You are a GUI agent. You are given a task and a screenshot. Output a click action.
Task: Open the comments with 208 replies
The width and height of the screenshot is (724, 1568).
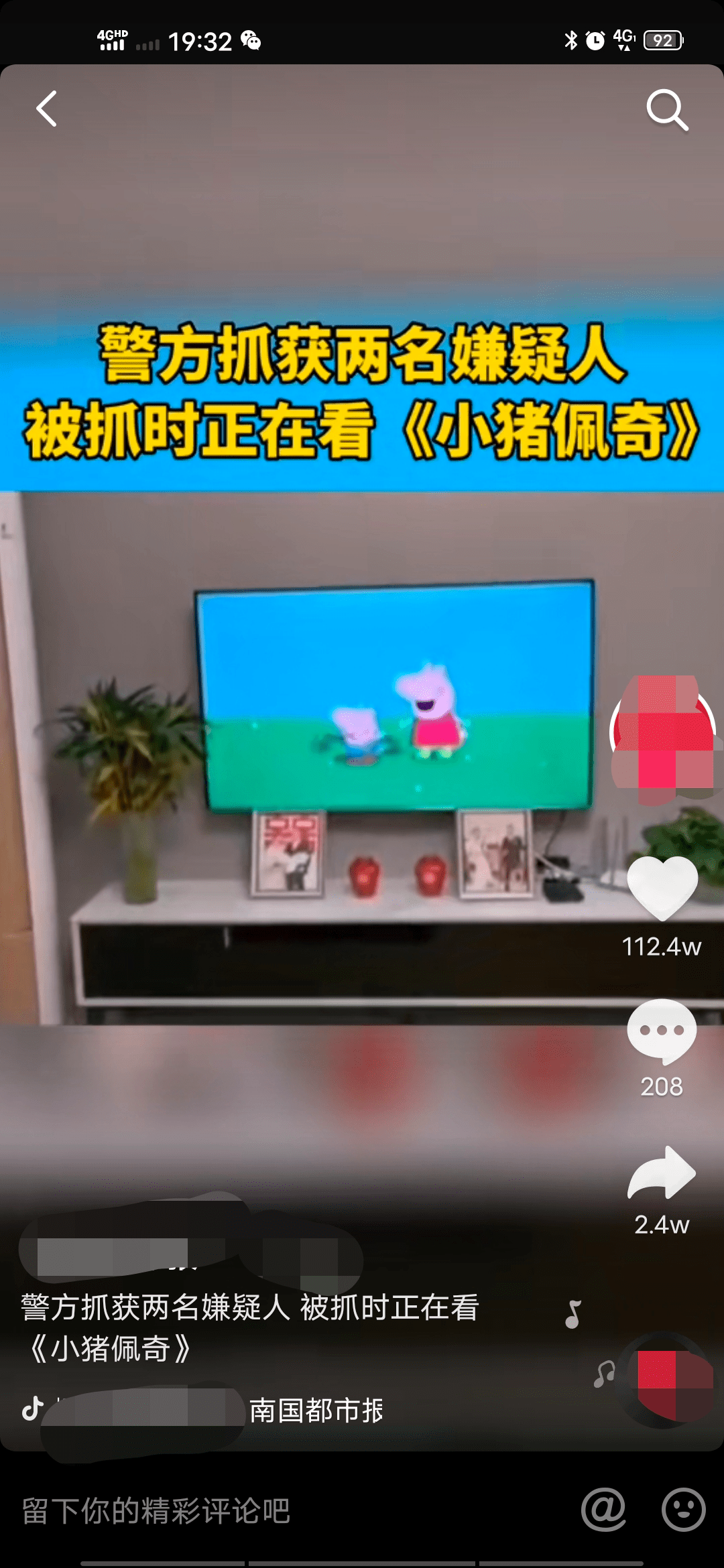coord(662,1032)
